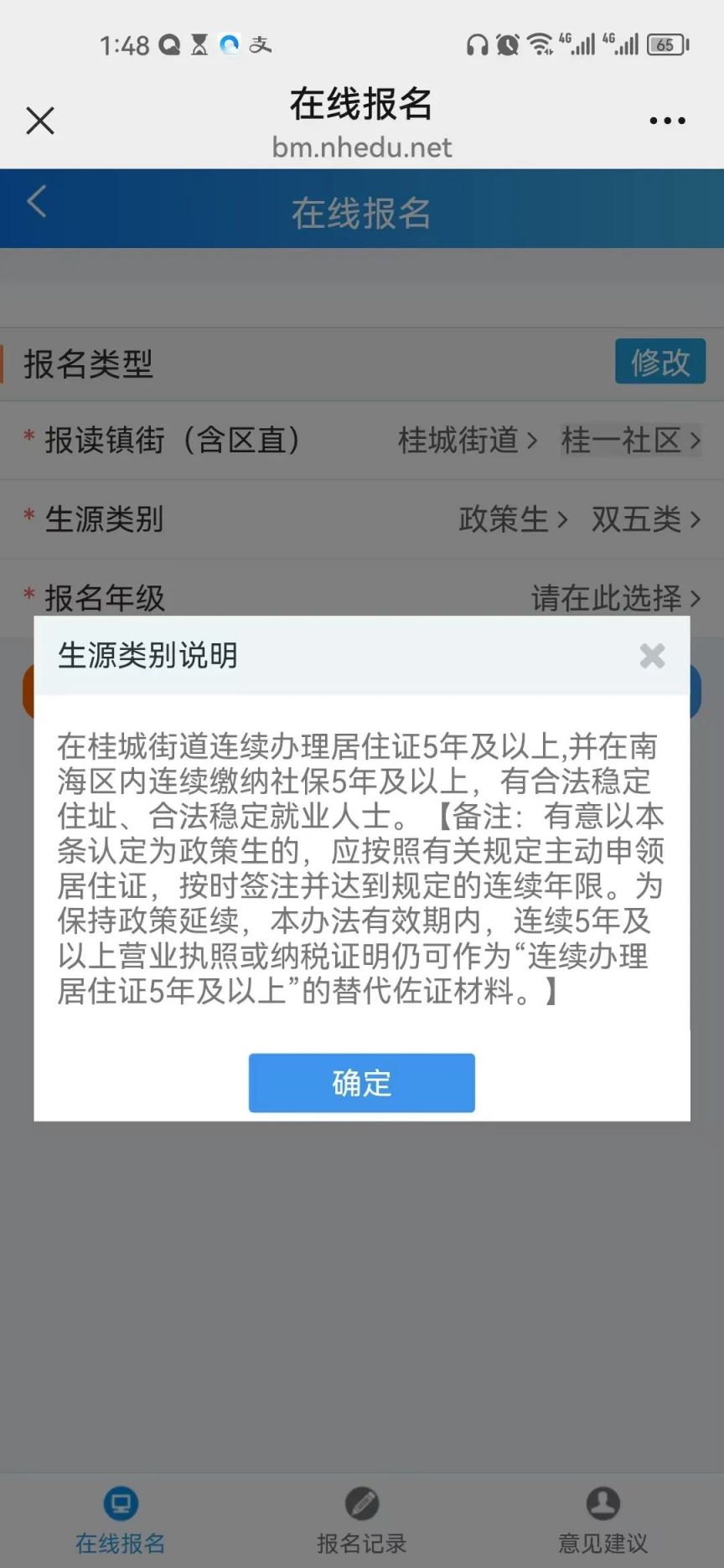Open the 政策生 category picker

[512, 519]
